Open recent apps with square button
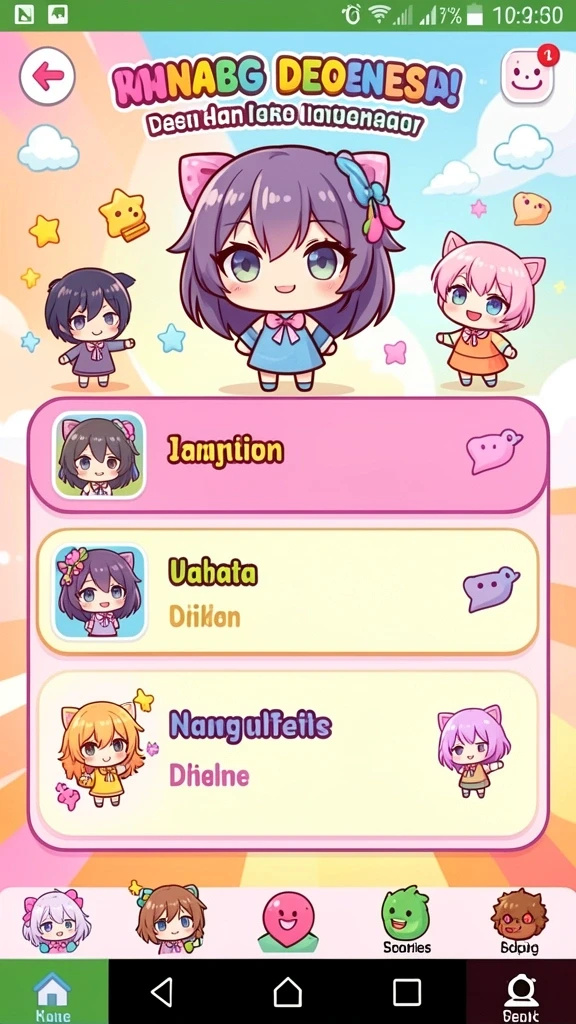 (x=406, y=993)
